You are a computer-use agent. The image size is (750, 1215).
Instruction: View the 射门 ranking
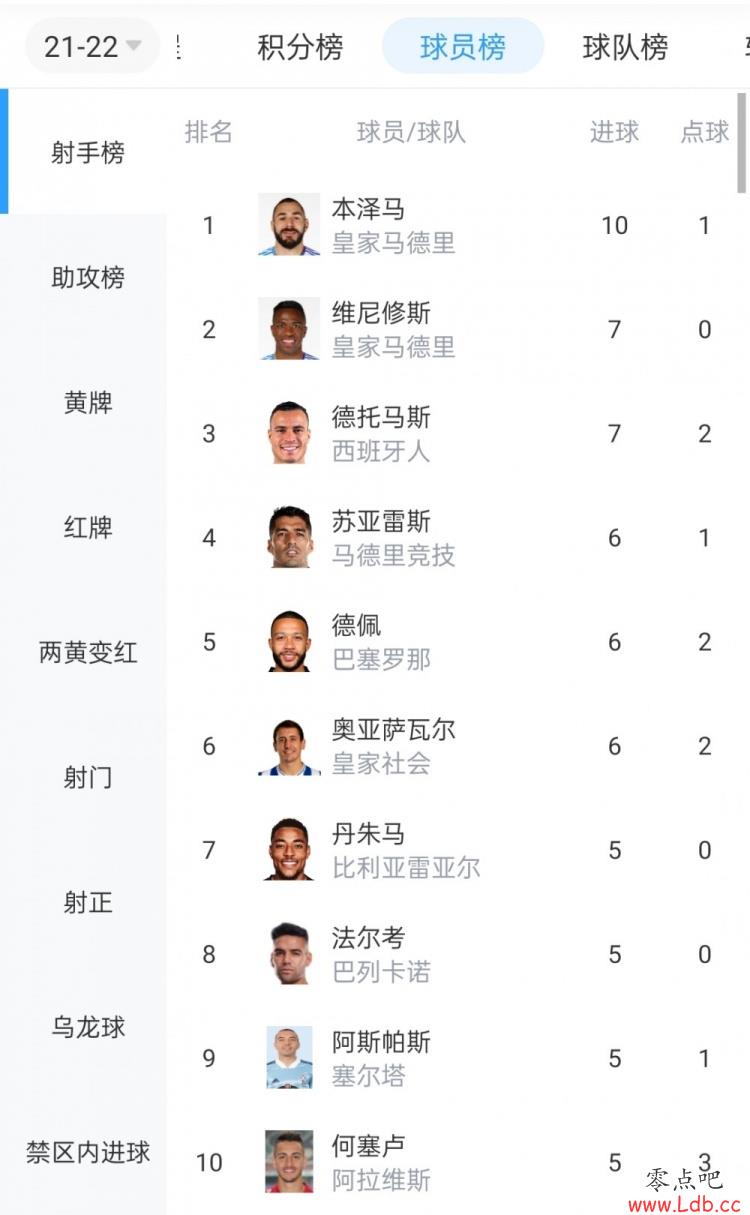88,777
